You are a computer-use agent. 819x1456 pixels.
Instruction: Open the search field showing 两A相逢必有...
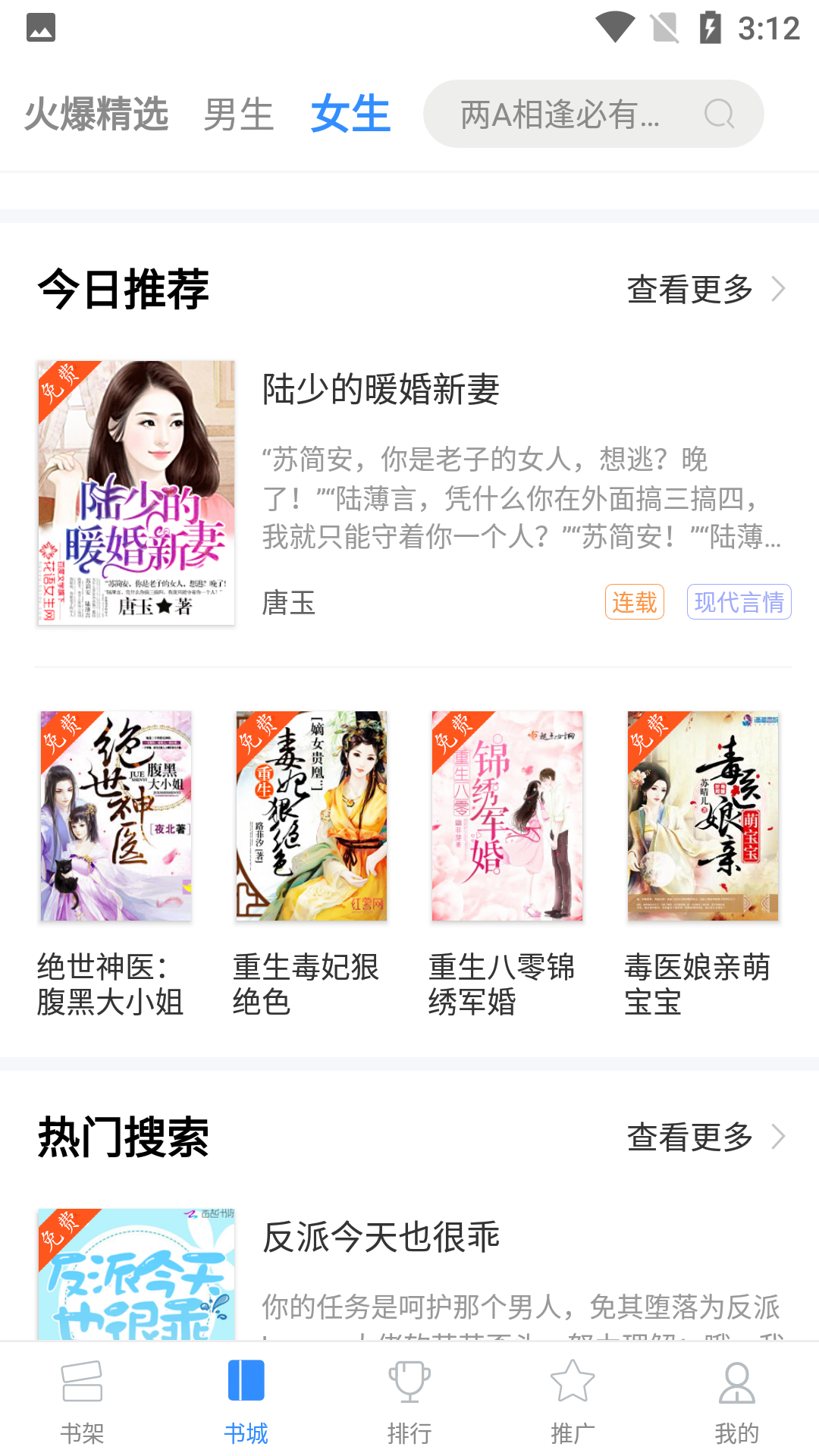pyautogui.click(x=561, y=115)
